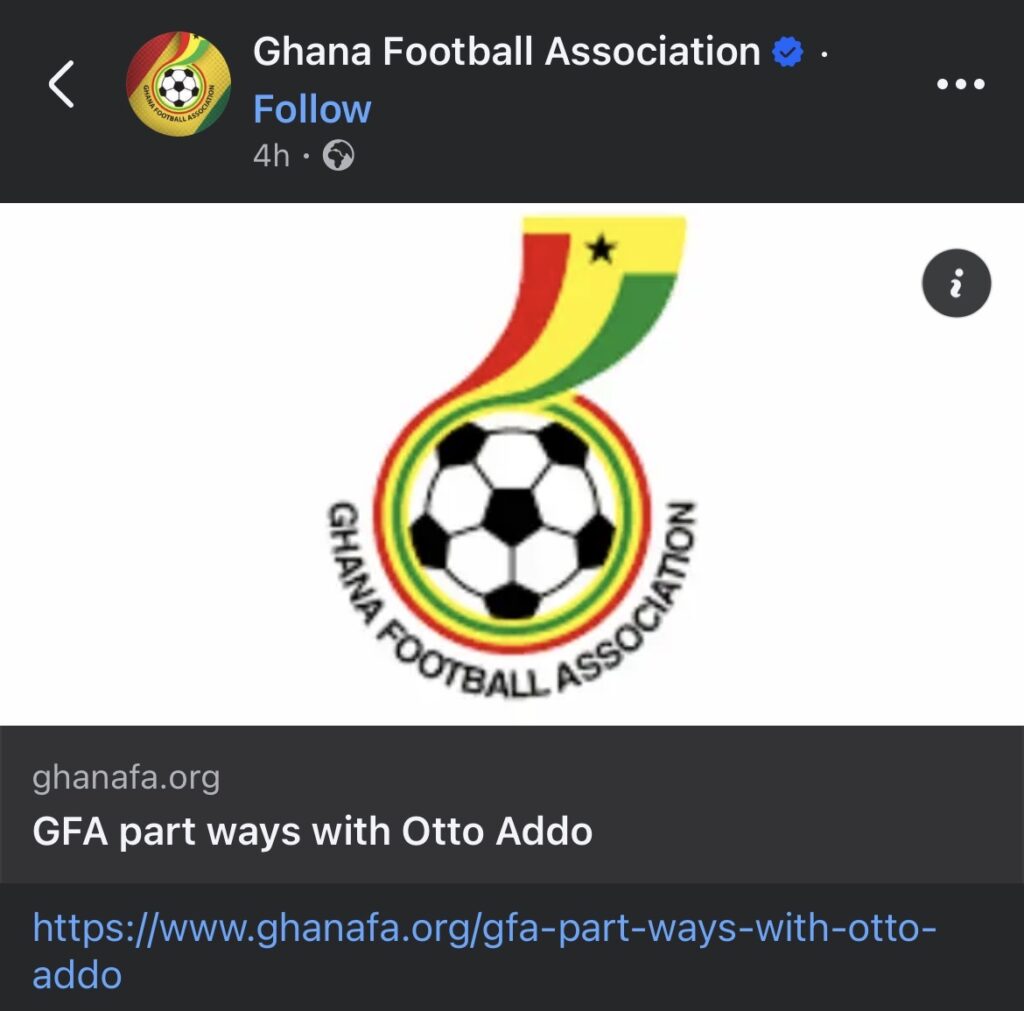Viewport: 1024px width, 1011px height.
Task: Open the three-dot overflow menu
Action: click(960, 84)
